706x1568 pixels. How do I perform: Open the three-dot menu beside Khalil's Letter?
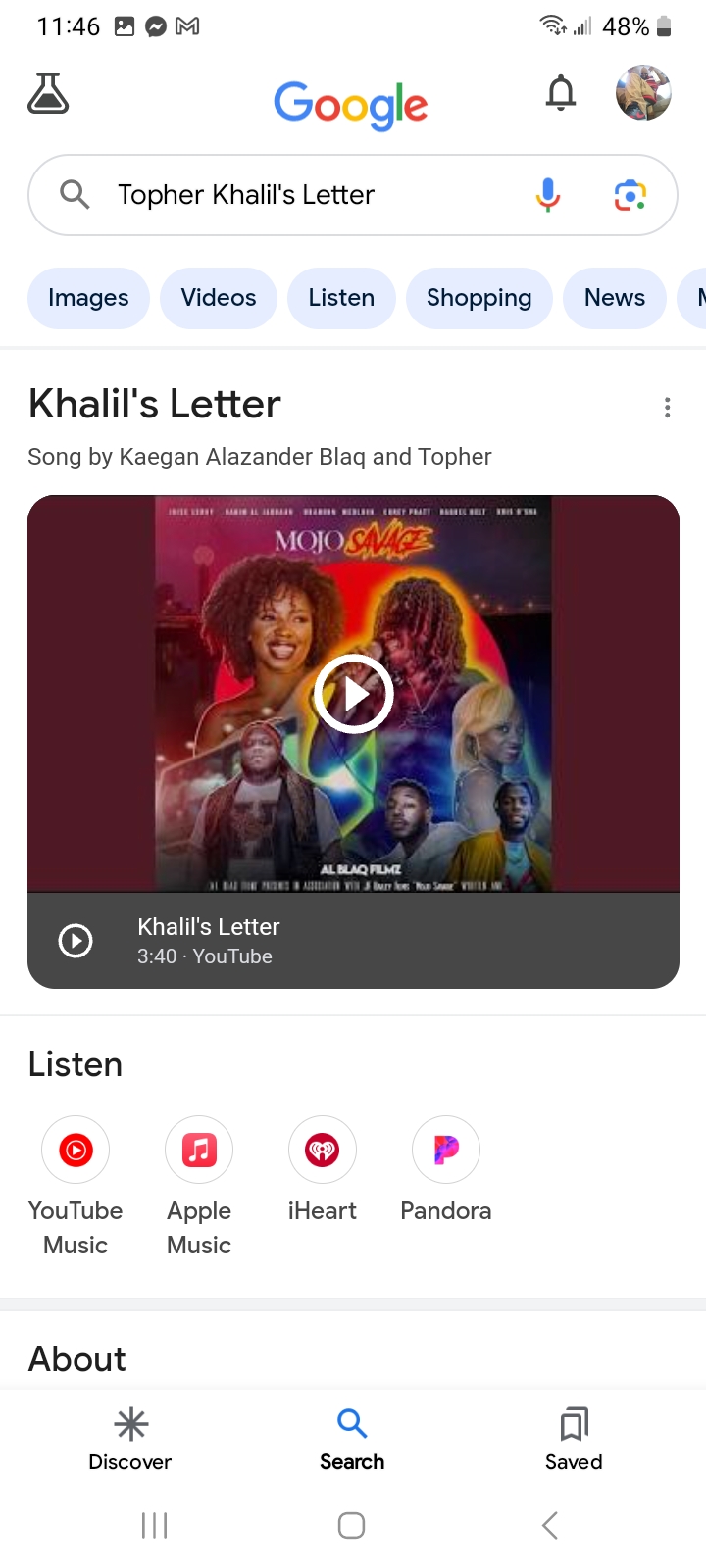coord(668,408)
